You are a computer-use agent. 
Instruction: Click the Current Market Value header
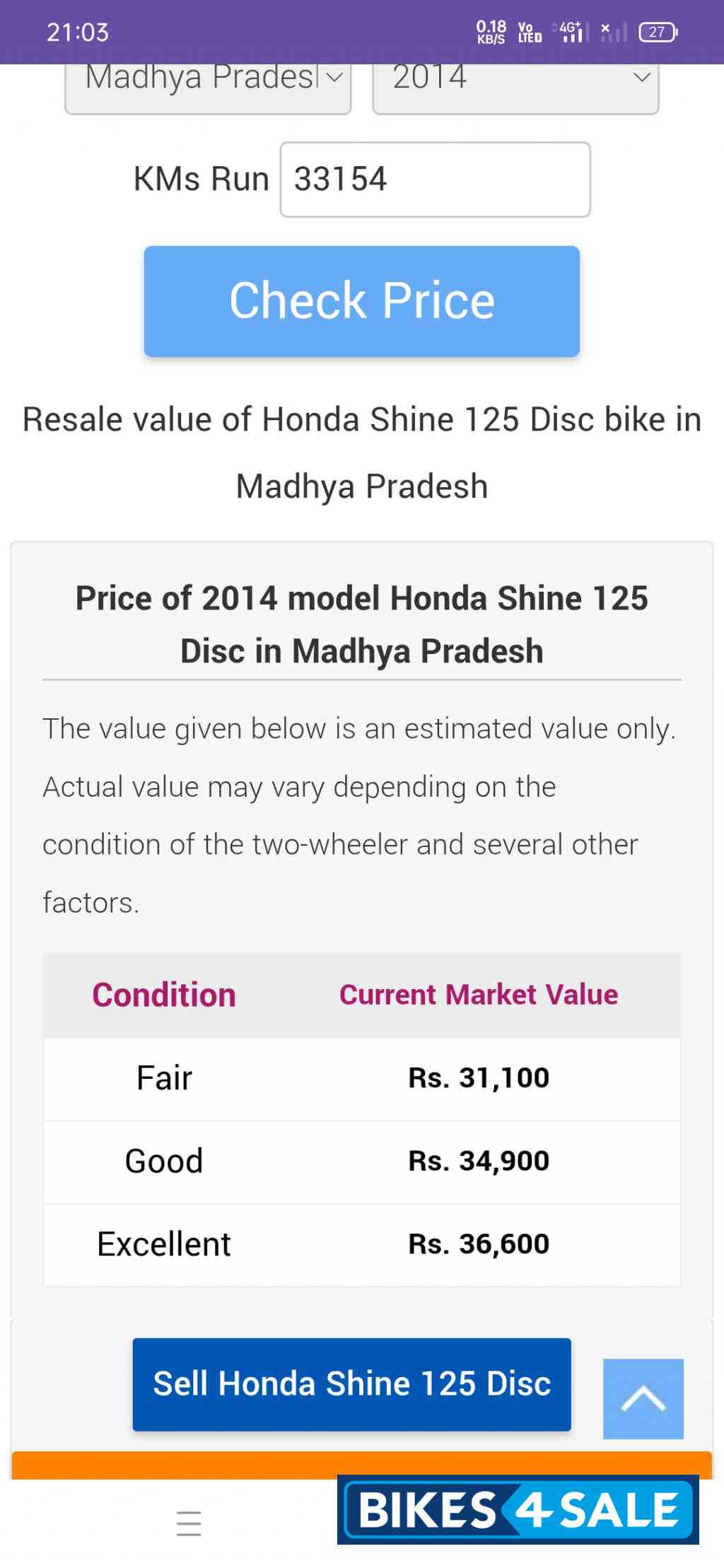point(478,994)
